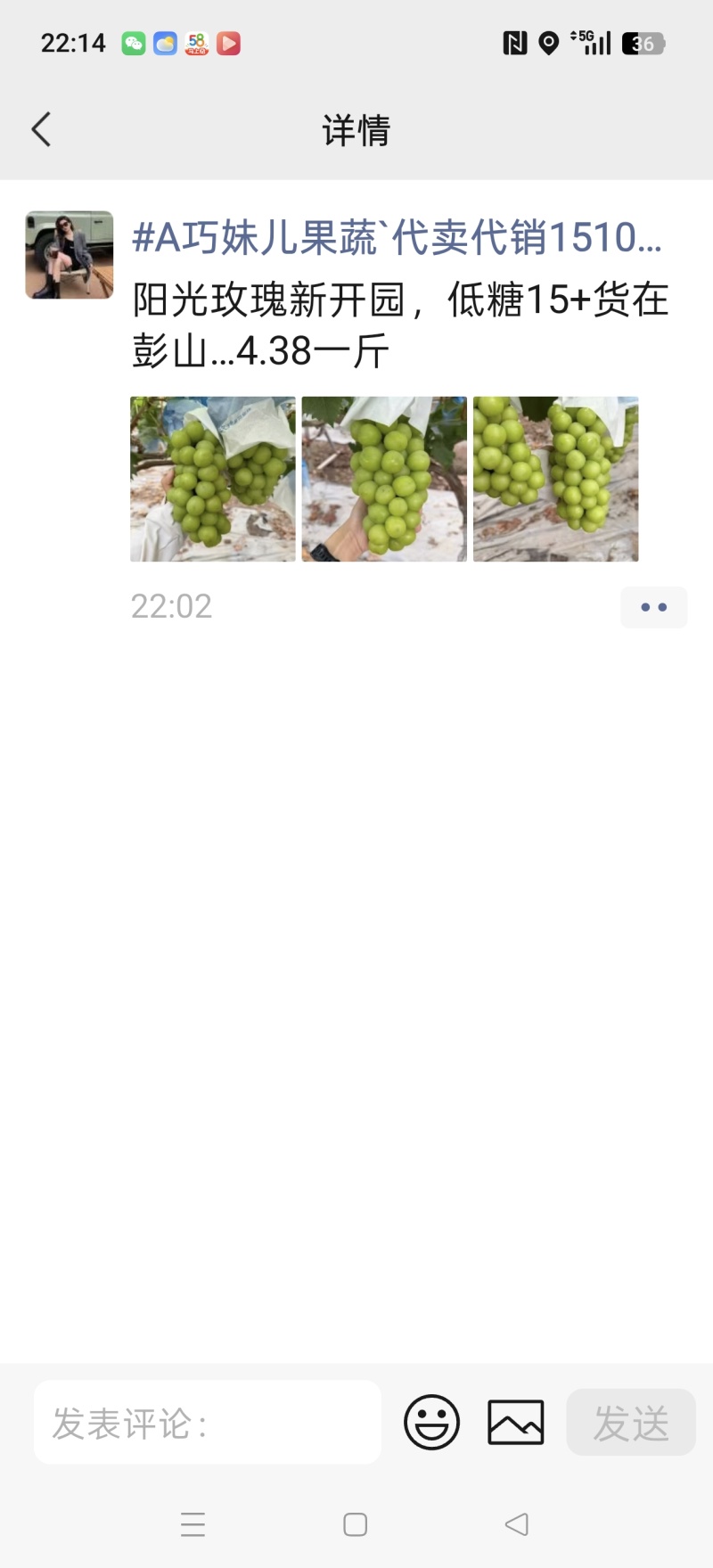View the first grape photo
This screenshot has width=713, height=1568.
coord(213,480)
